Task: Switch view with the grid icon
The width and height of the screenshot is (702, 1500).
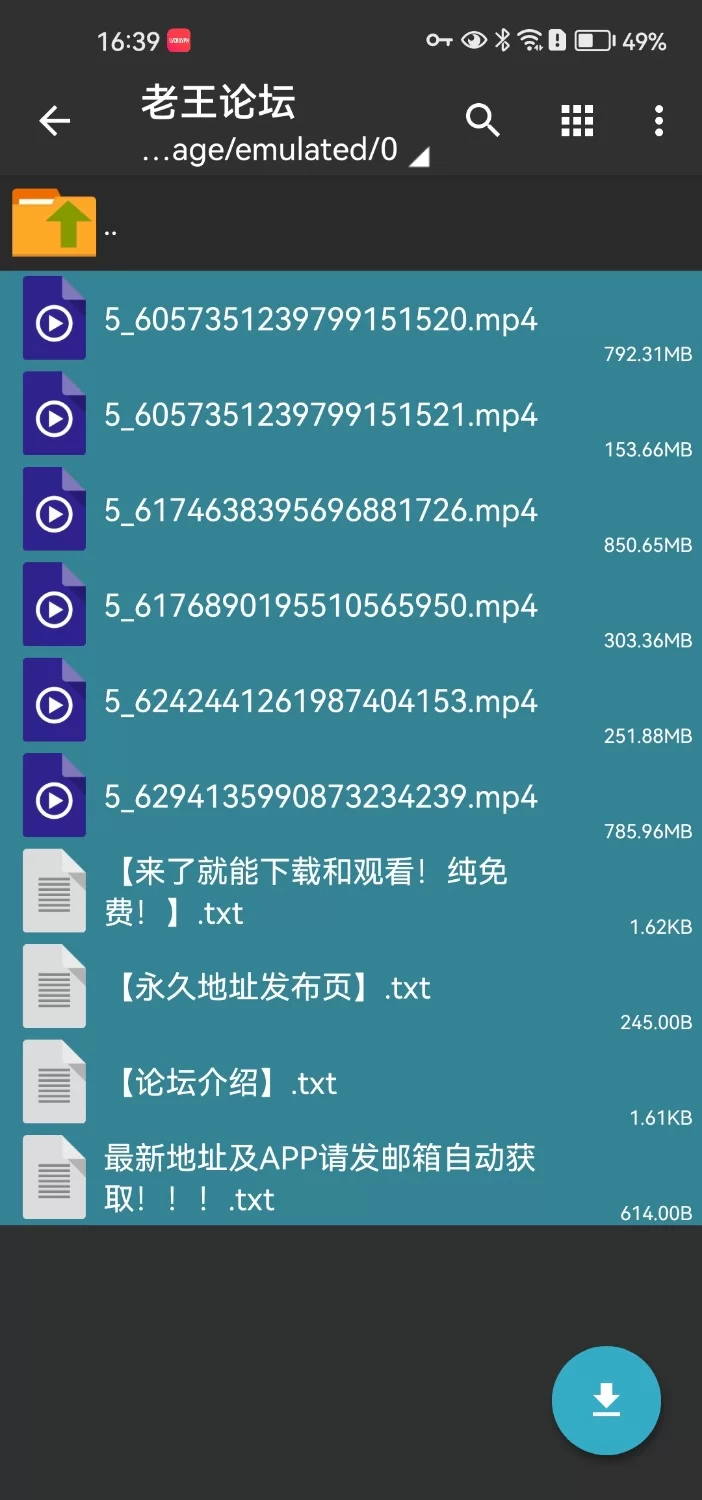Action: [x=577, y=121]
